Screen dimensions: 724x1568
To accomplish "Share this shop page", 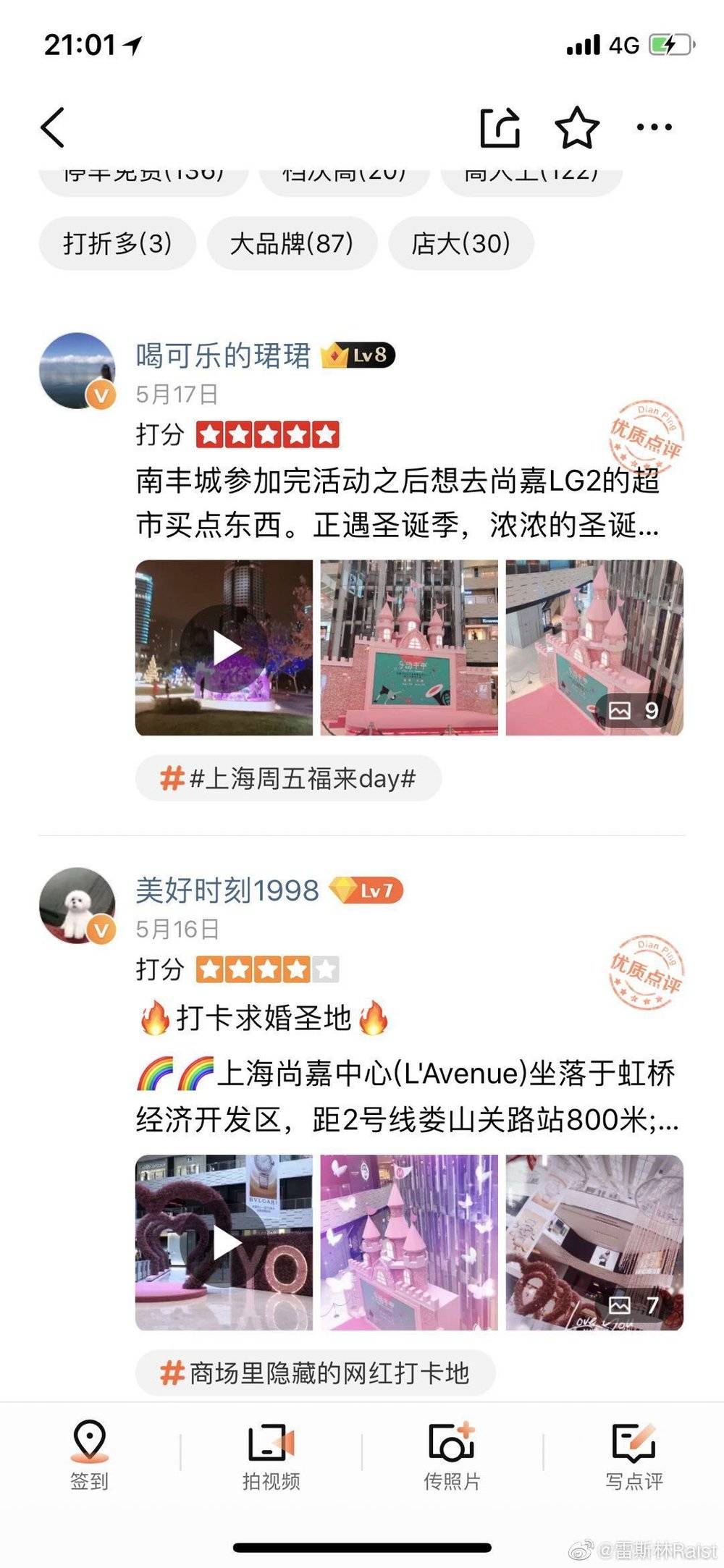I will coord(500,127).
